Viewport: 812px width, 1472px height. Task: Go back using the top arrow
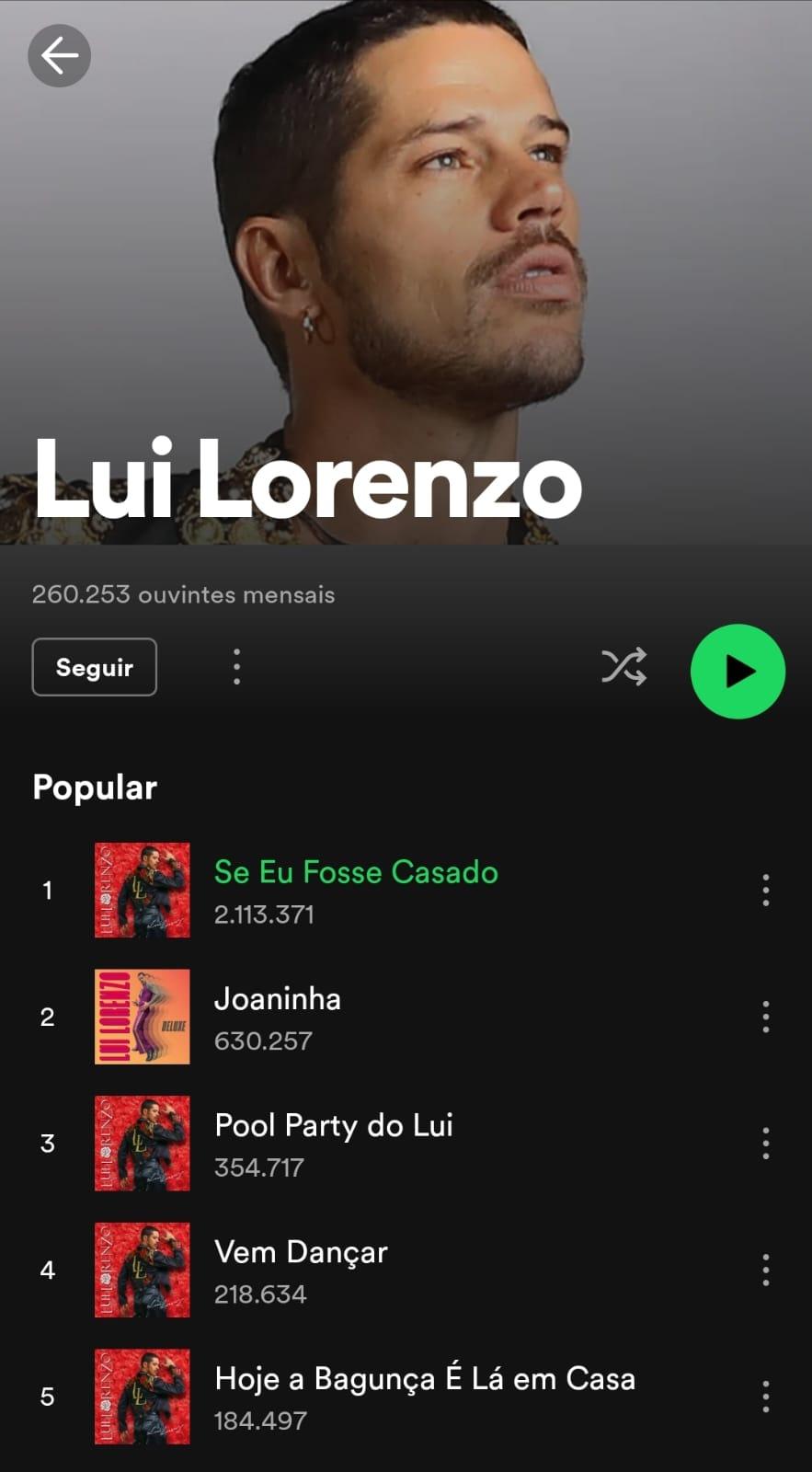pos(60,56)
